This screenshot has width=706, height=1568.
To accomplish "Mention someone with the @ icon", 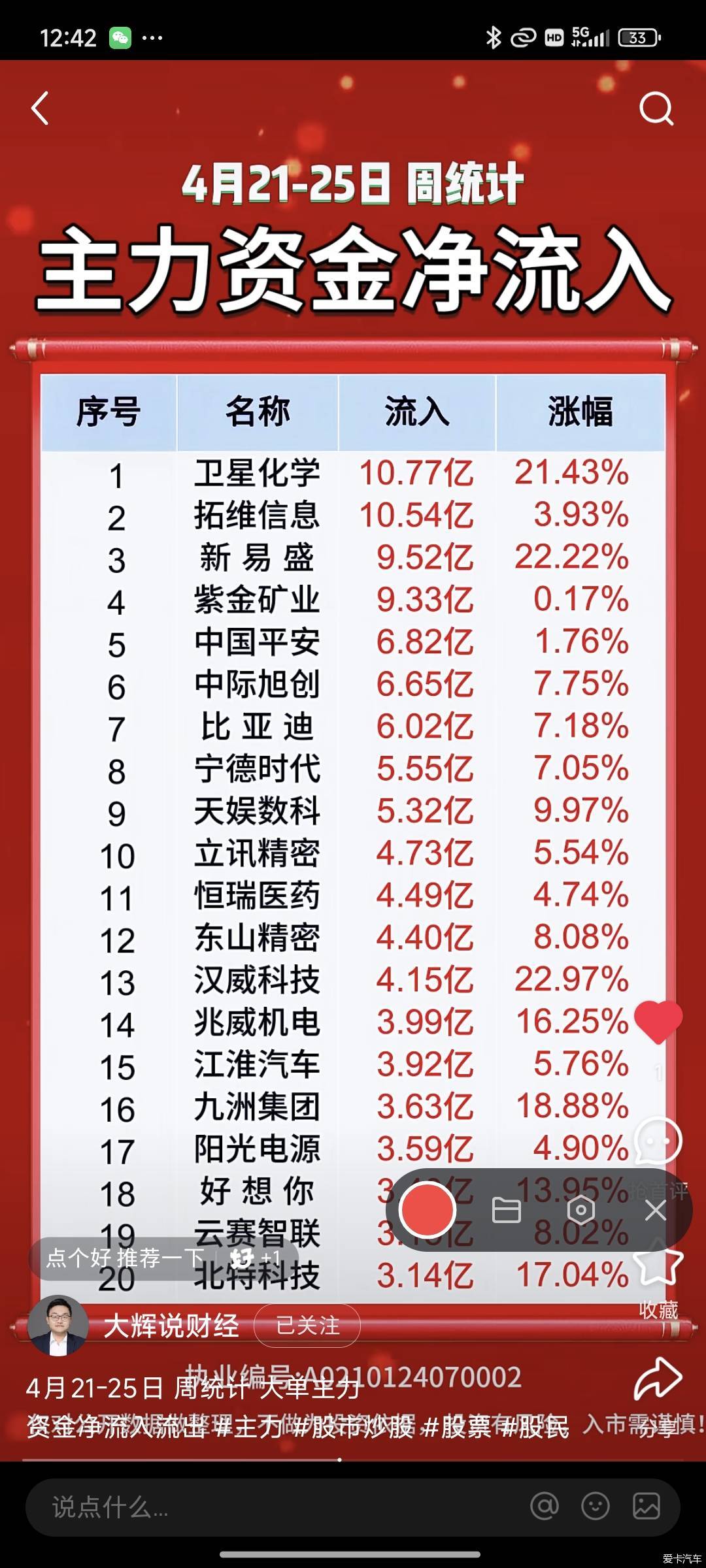I will pyautogui.click(x=545, y=1507).
